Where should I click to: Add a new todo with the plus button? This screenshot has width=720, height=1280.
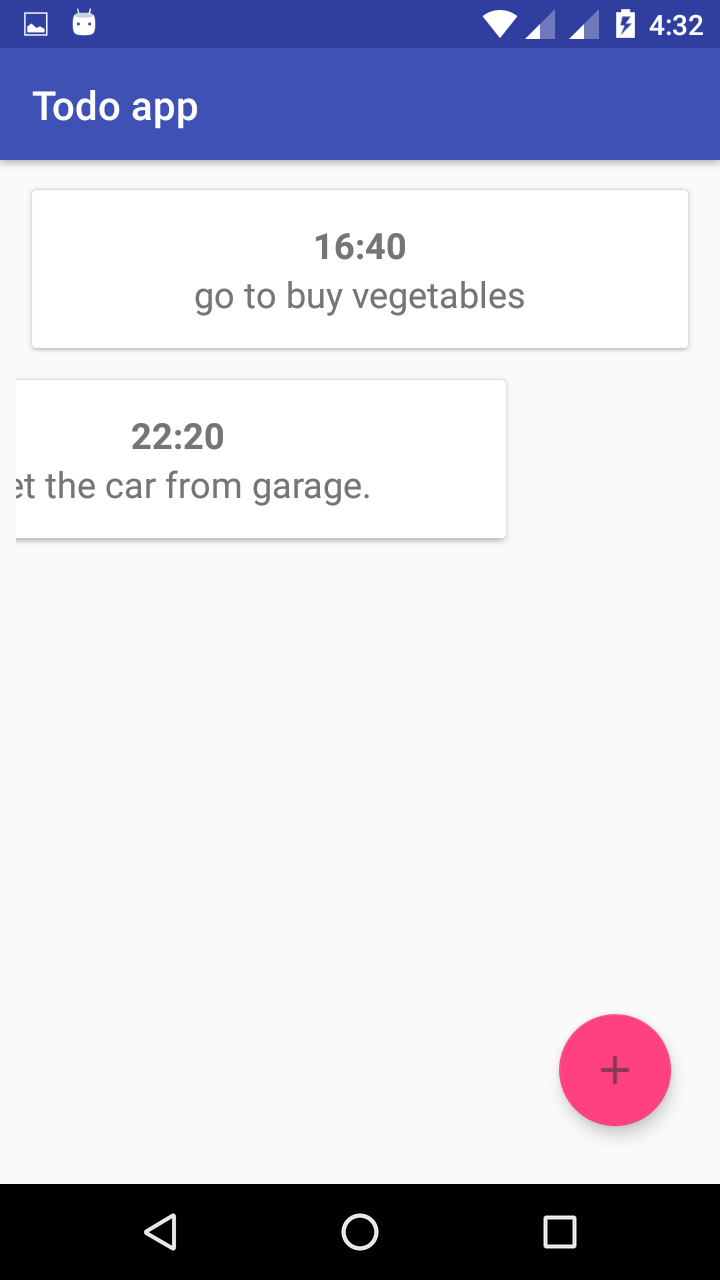pyautogui.click(x=614, y=1070)
